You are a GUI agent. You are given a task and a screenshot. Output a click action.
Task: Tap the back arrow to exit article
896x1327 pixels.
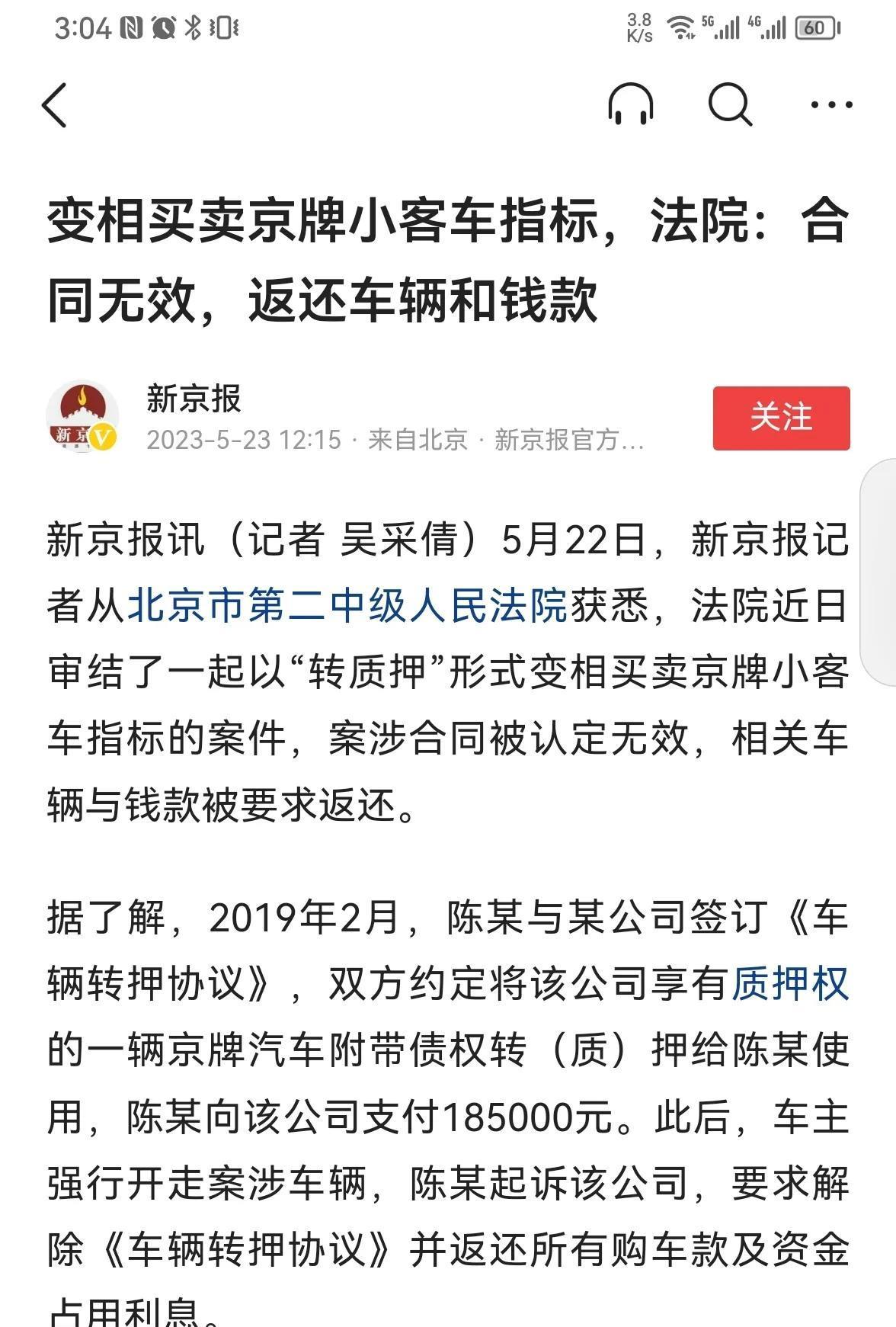(x=55, y=107)
